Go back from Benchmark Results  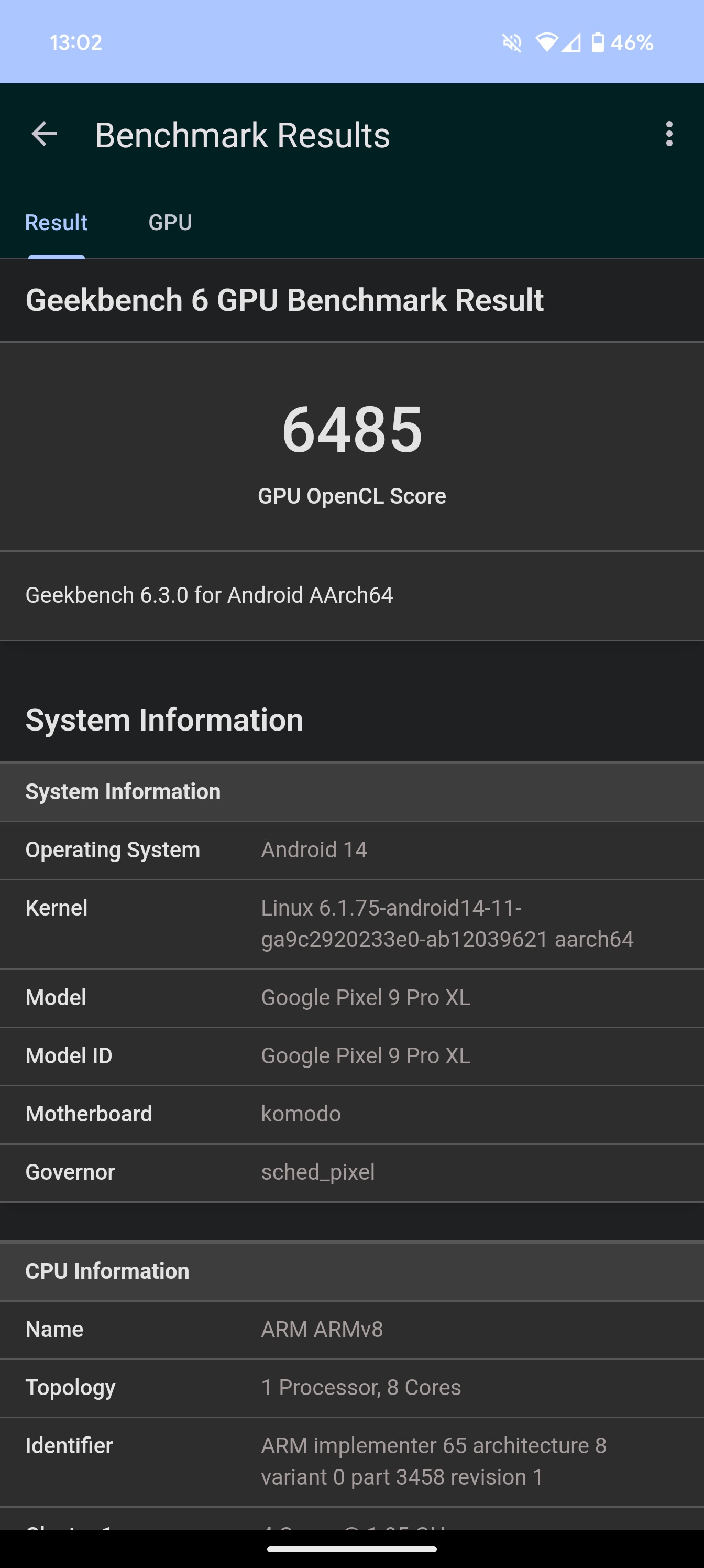coord(45,134)
